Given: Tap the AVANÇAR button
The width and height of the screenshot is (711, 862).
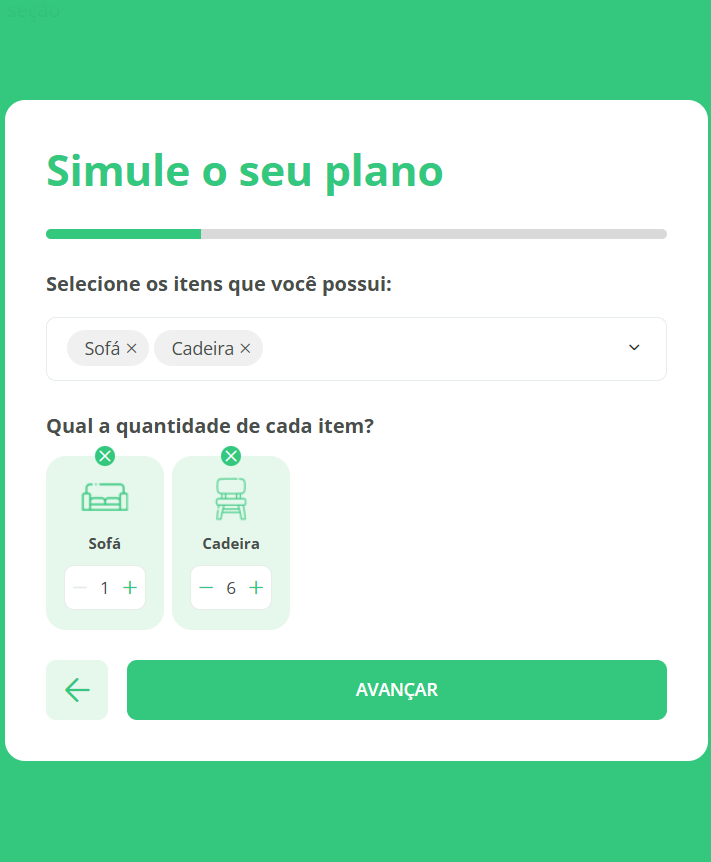Looking at the screenshot, I should tap(396, 690).
